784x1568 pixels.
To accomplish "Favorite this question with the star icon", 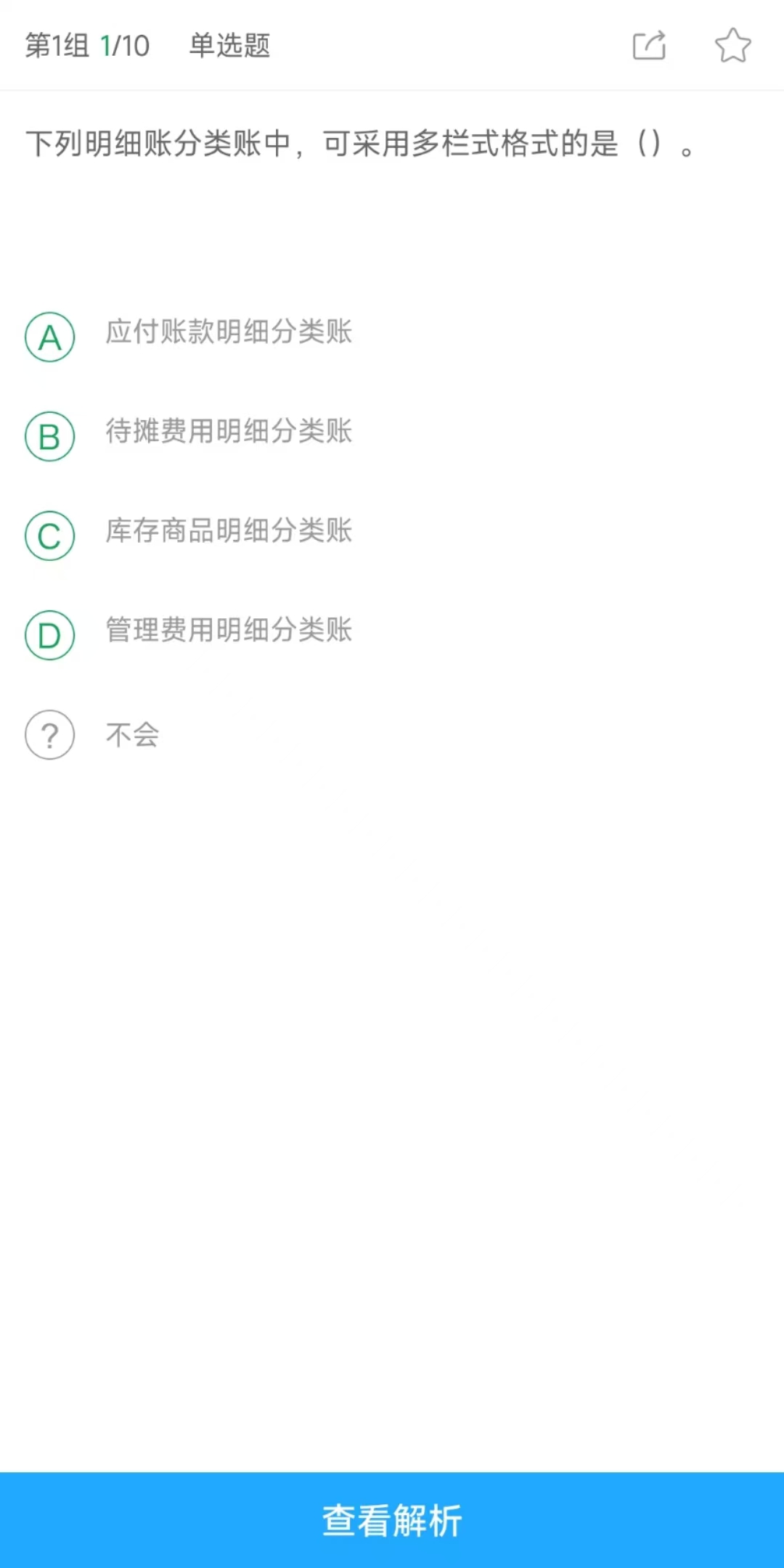I will pos(732,45).
